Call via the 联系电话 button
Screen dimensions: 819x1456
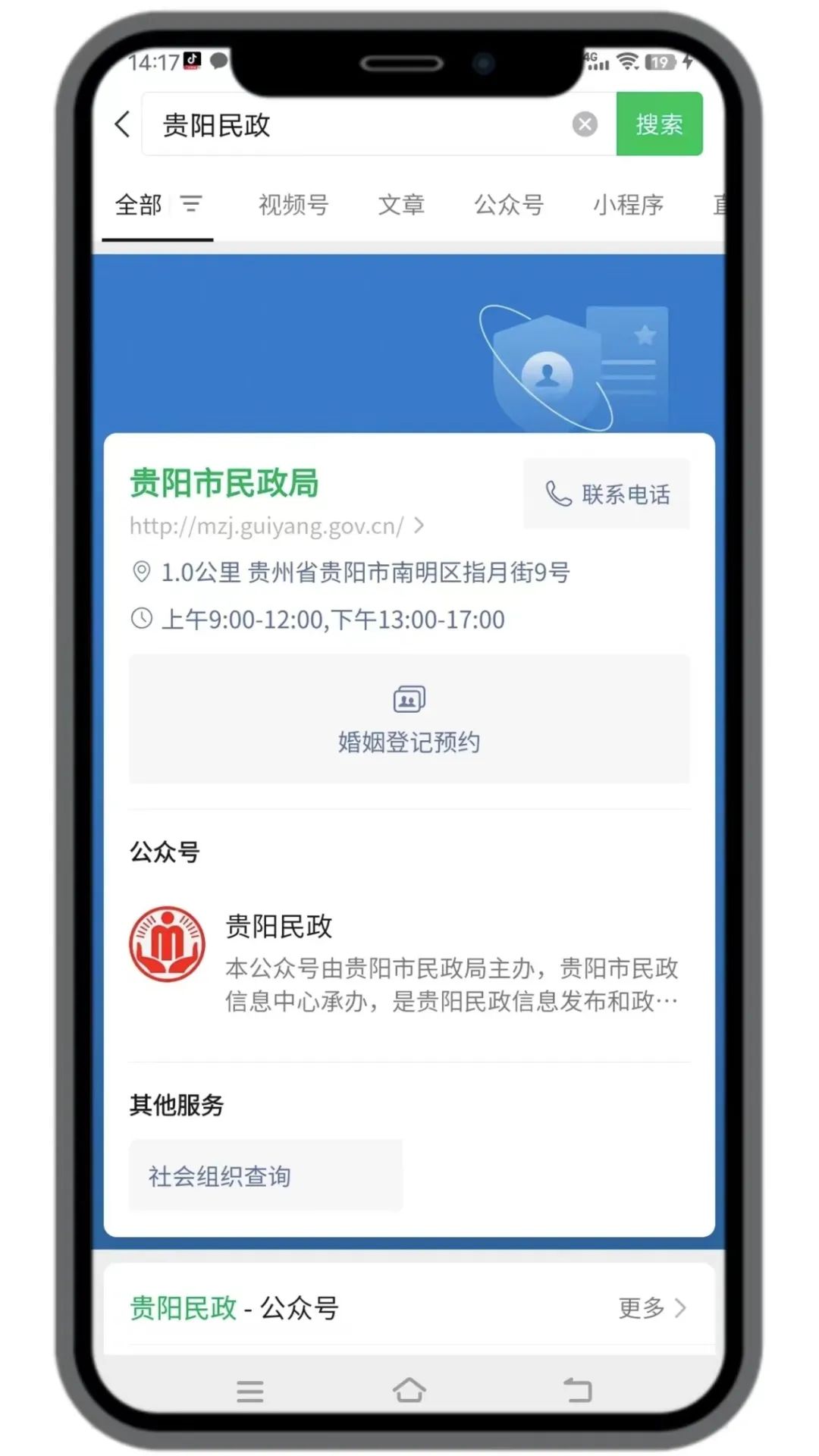607,494
